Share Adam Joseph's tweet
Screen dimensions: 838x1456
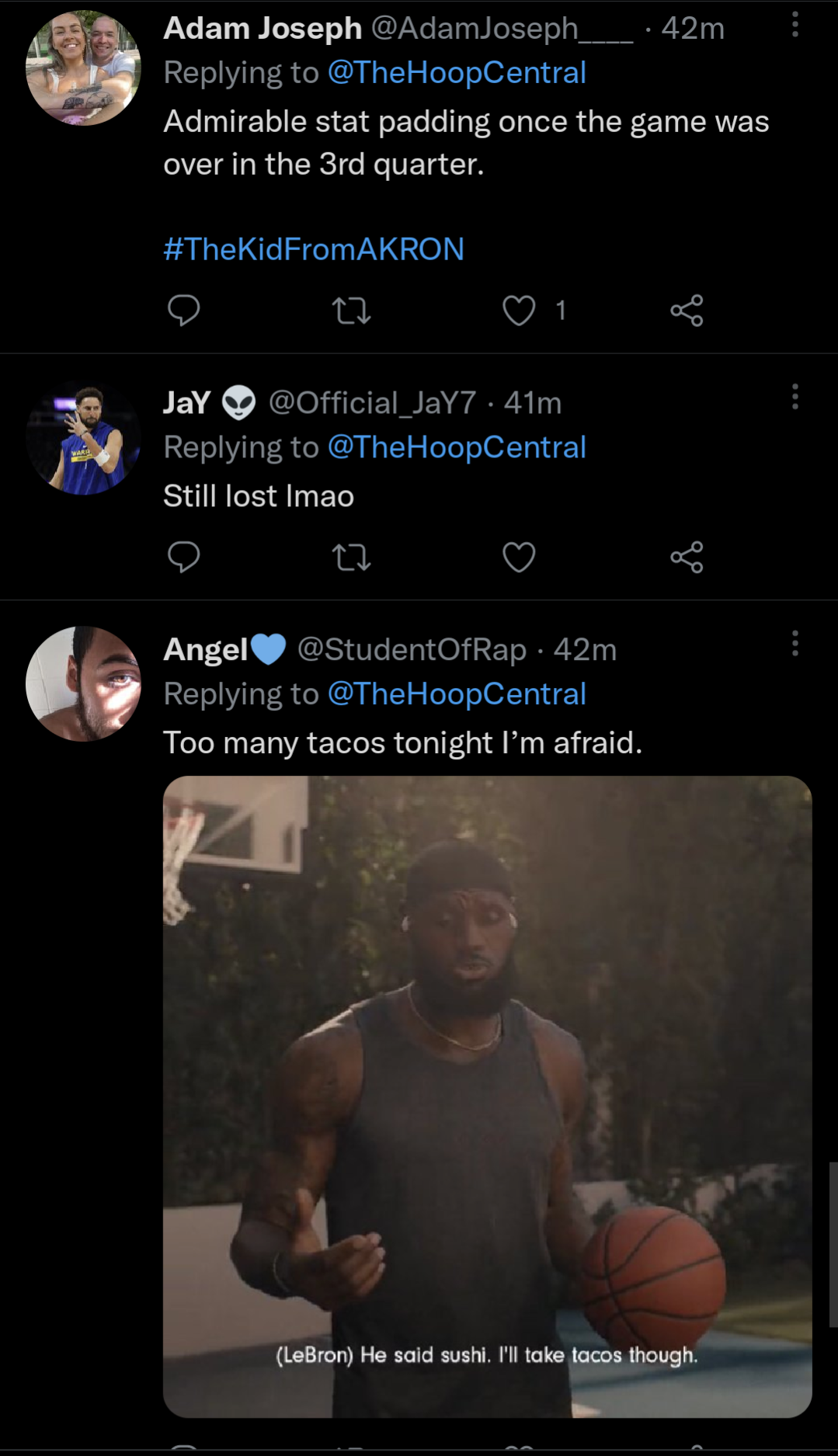[687, 311]
